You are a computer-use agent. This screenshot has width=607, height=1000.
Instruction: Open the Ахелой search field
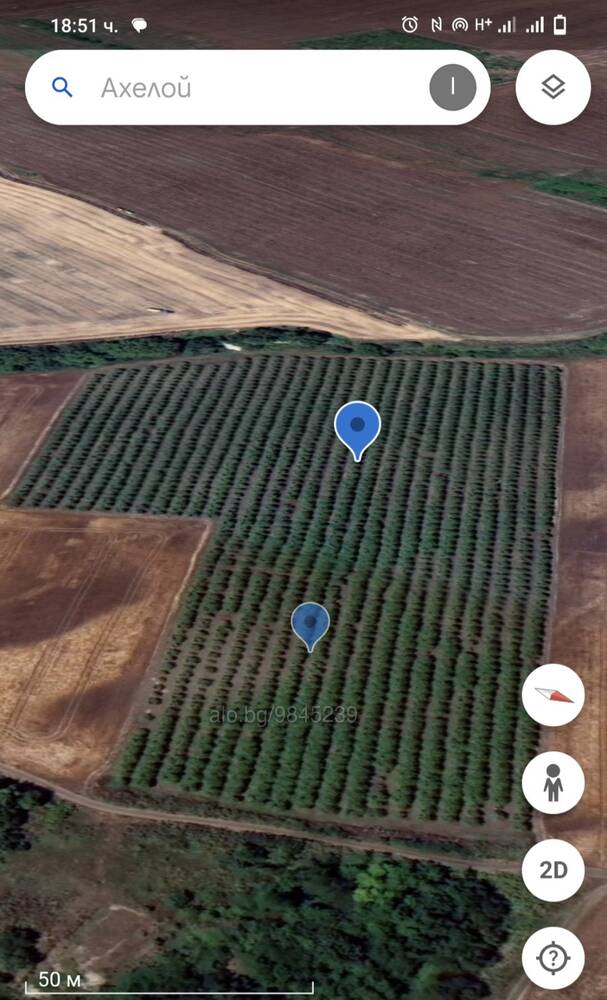[x=258, y=87]
